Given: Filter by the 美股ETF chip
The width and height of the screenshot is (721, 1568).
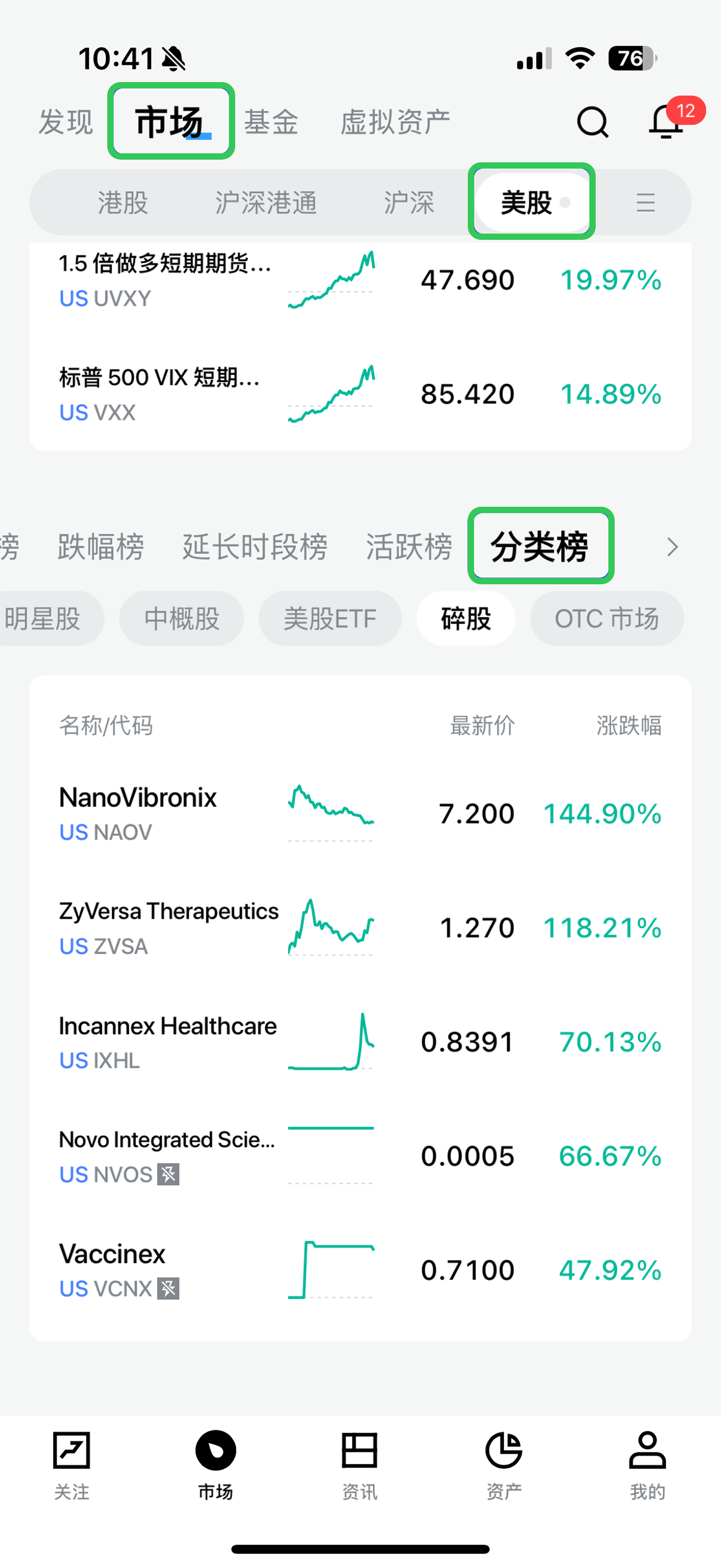Looking at the screenshot, I should coord(330,619).
